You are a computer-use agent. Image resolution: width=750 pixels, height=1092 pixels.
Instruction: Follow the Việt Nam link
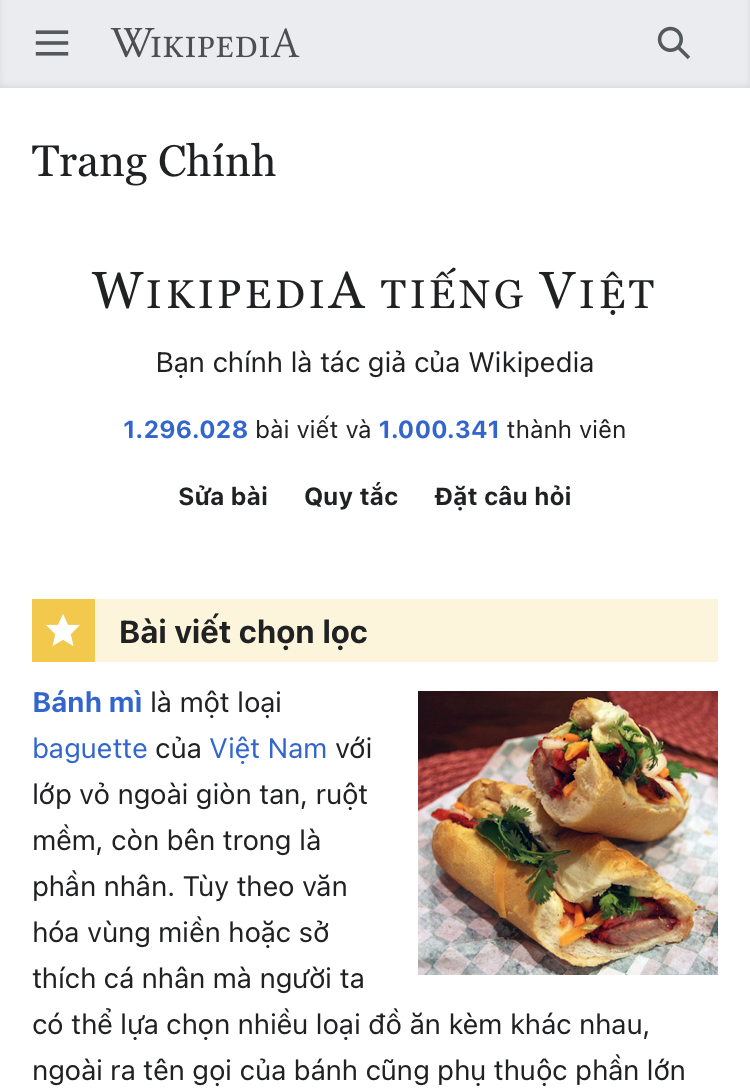coord(268,748)
